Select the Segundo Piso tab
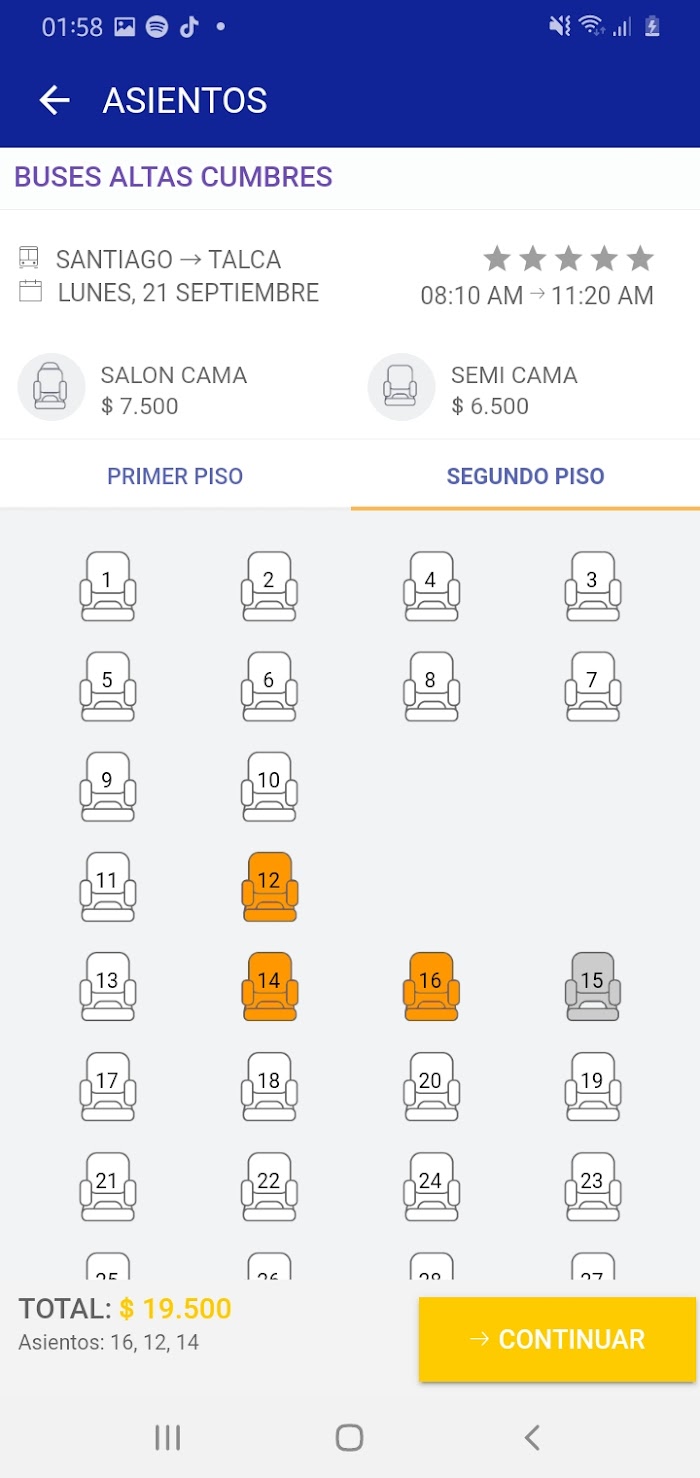The height and width of the screenshot is (1478, 700). tap(525, 476)
